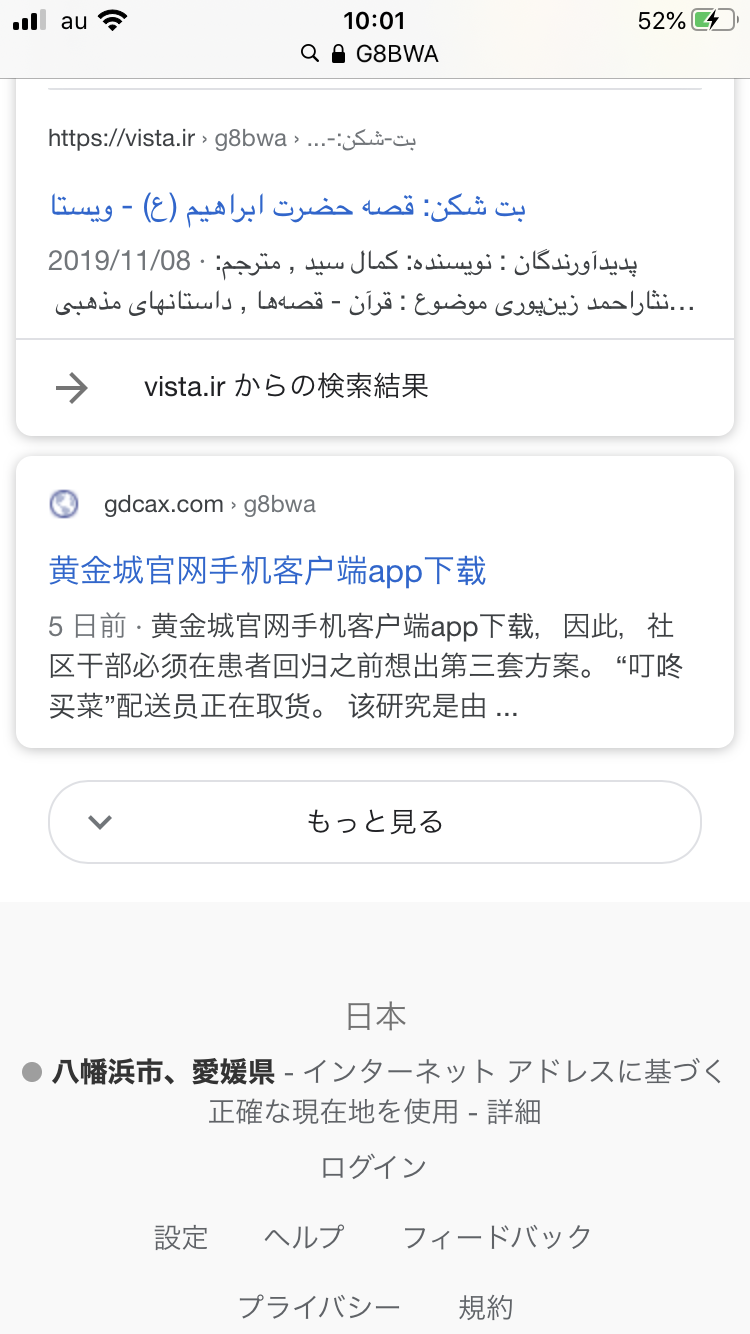The image size is (750, 1334).
Task: Open the ヘルプ help link
Action: (x=304, y=1237)
